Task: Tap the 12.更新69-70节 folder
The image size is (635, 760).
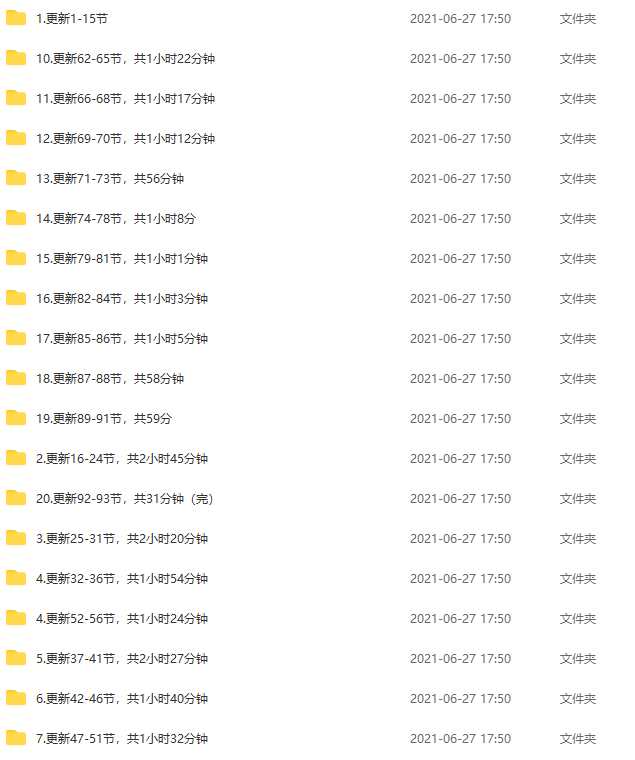Action: click(x=125, y=139)
